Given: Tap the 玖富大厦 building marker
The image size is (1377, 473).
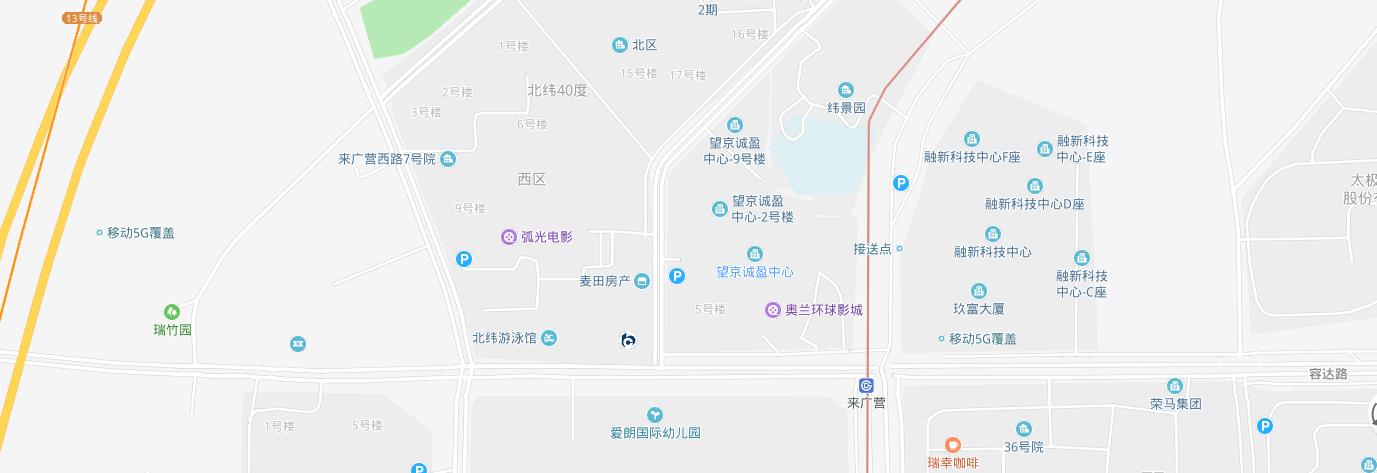Looking at the screenshot, I should tap(979, 291).
